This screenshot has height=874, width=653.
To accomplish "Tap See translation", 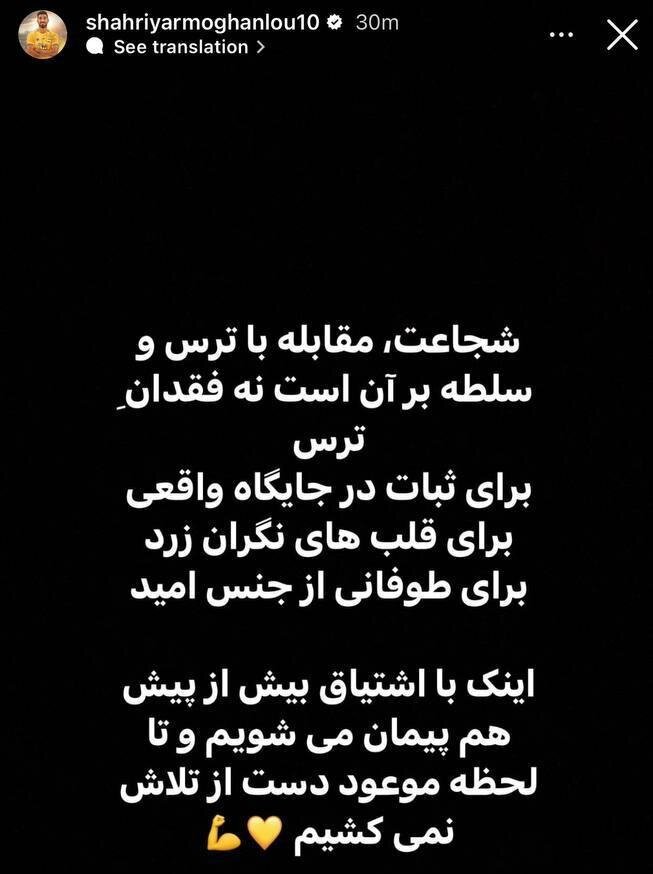I will tap(180, 47).
